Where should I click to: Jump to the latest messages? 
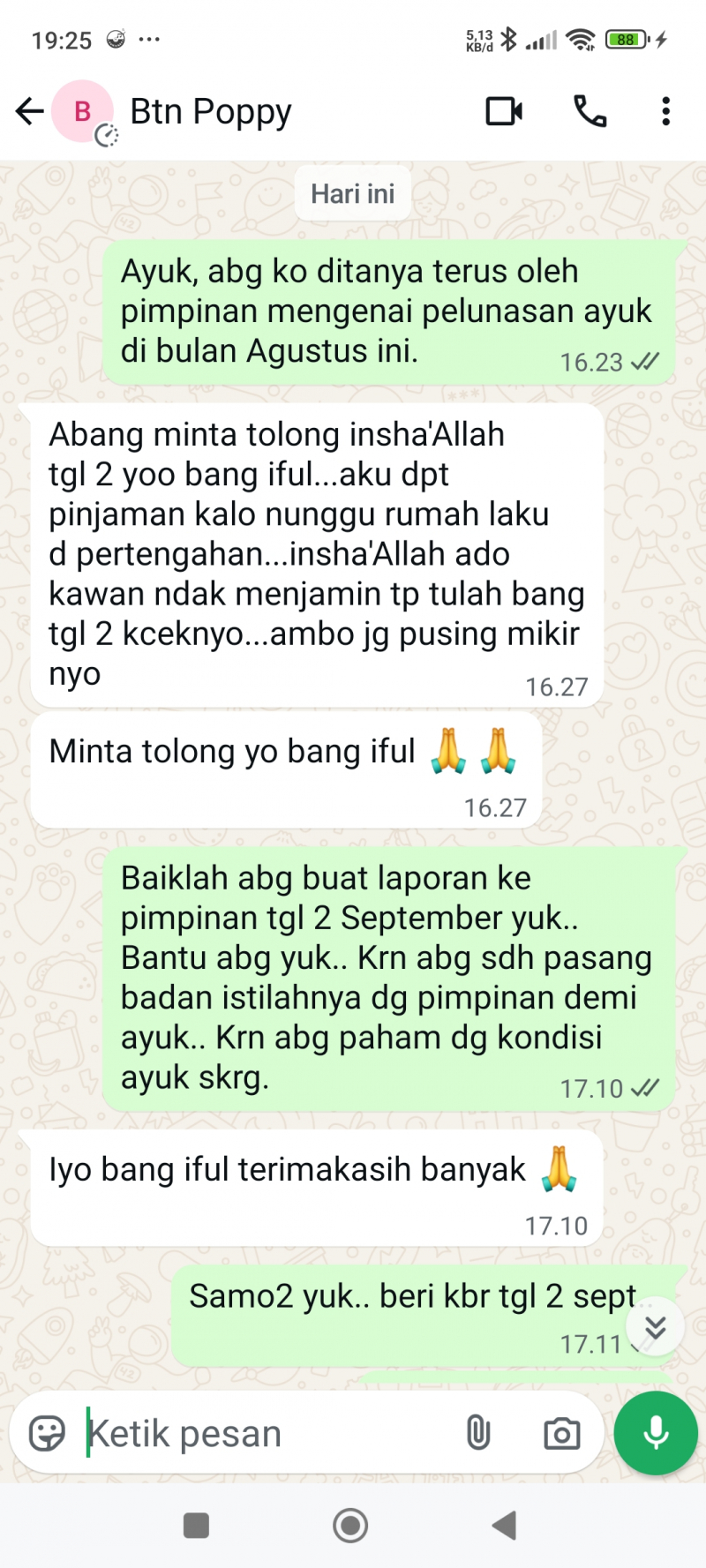pyautogui.click(x=655, y=1326)
